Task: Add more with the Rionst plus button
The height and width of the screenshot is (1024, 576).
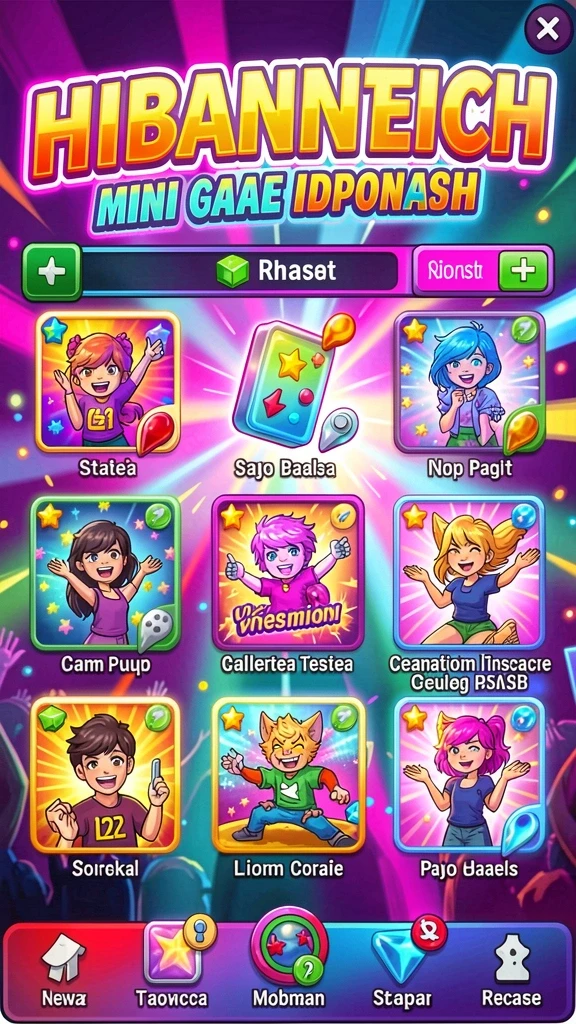Action: coord(523,270)
